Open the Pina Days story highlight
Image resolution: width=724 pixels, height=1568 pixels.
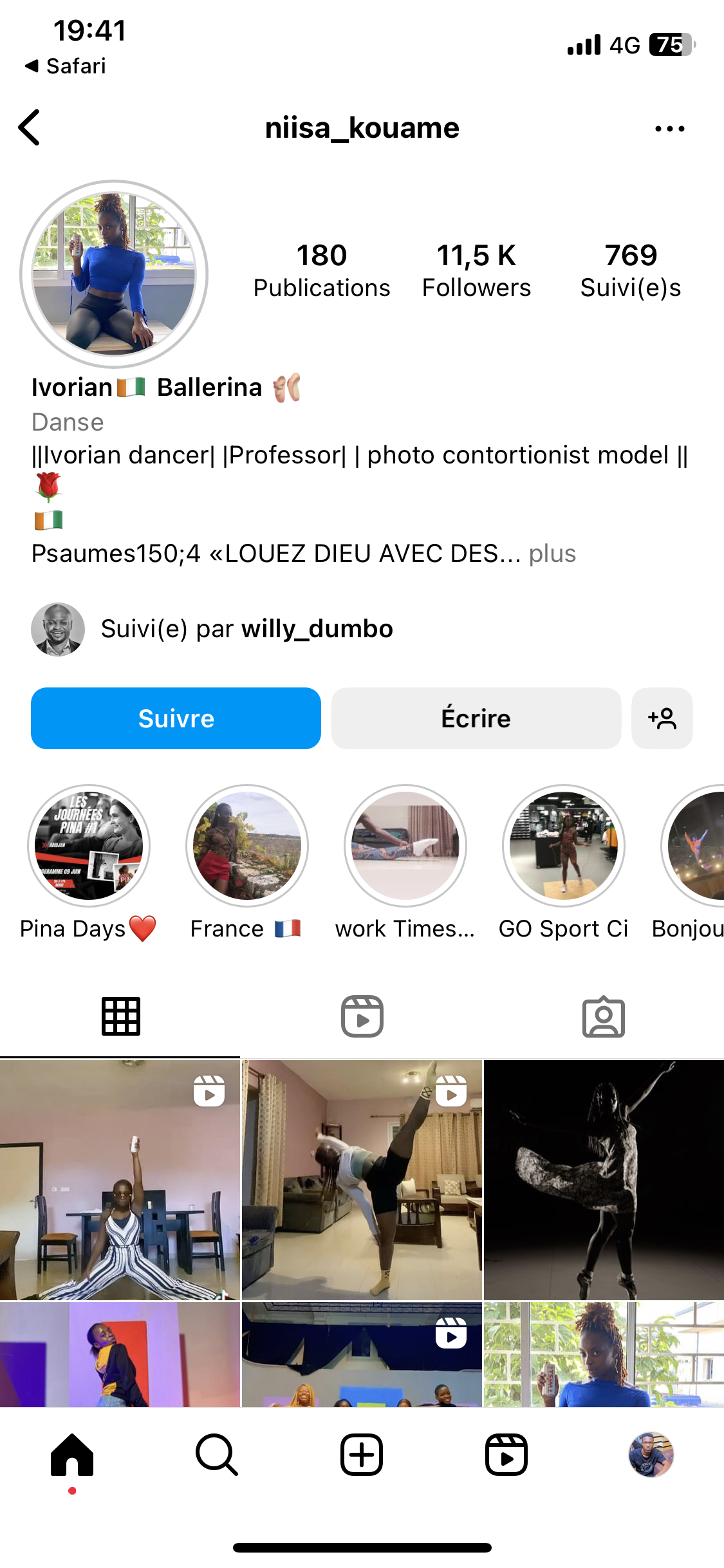89,846
